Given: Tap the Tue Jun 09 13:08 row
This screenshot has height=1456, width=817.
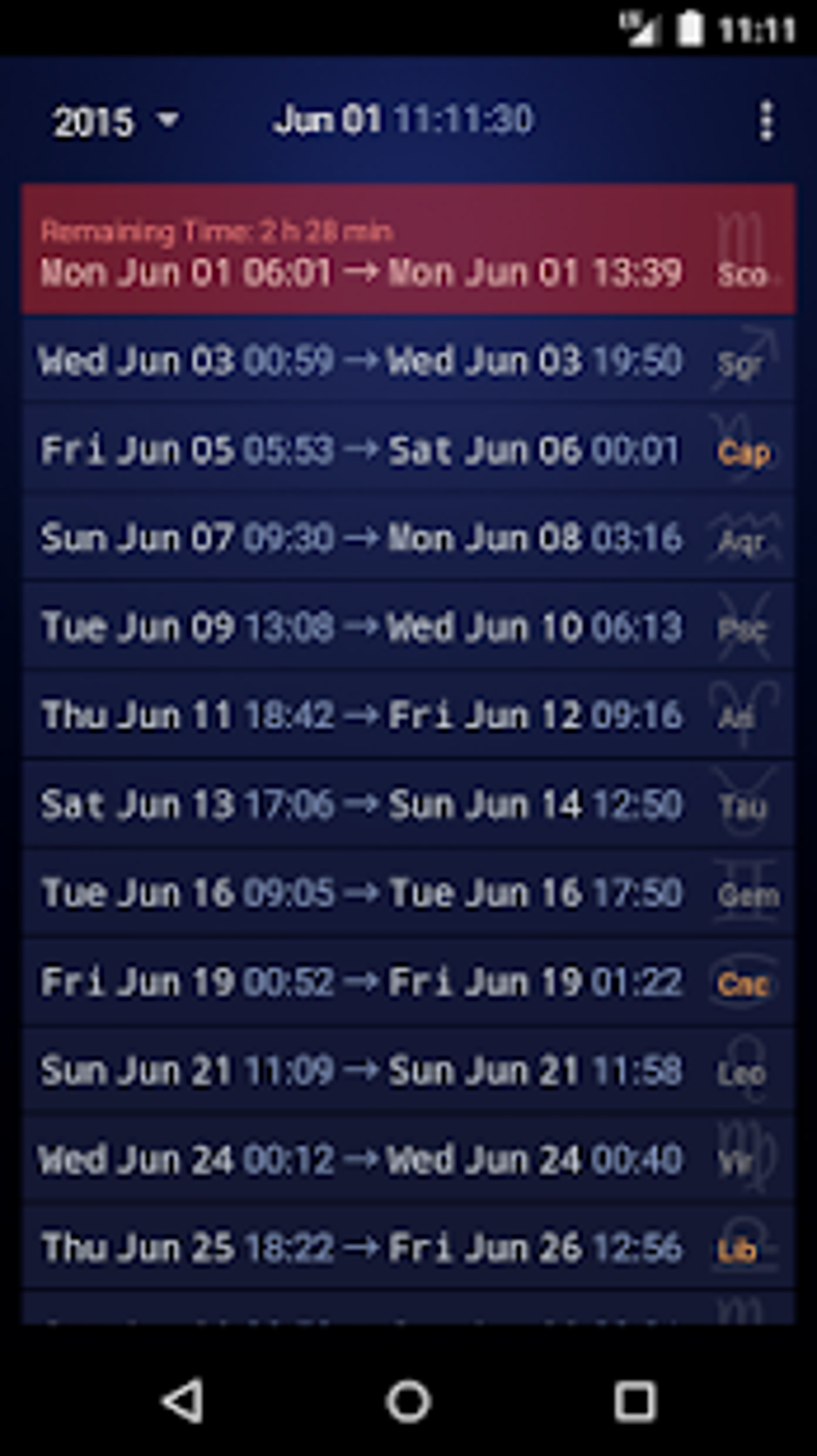Looking at the screenshot, I should 408,627.
